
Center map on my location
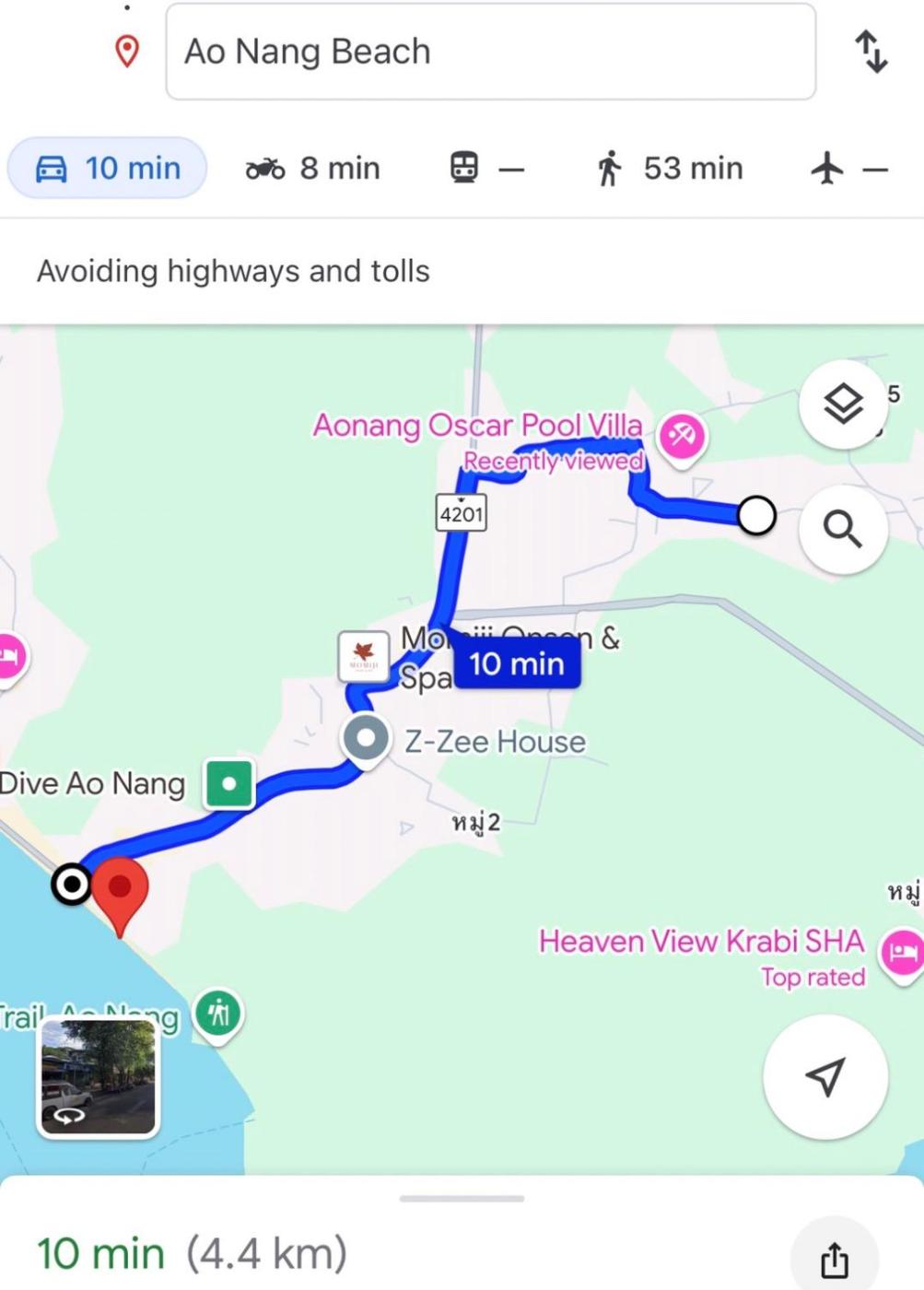(x=825, y=1075)
